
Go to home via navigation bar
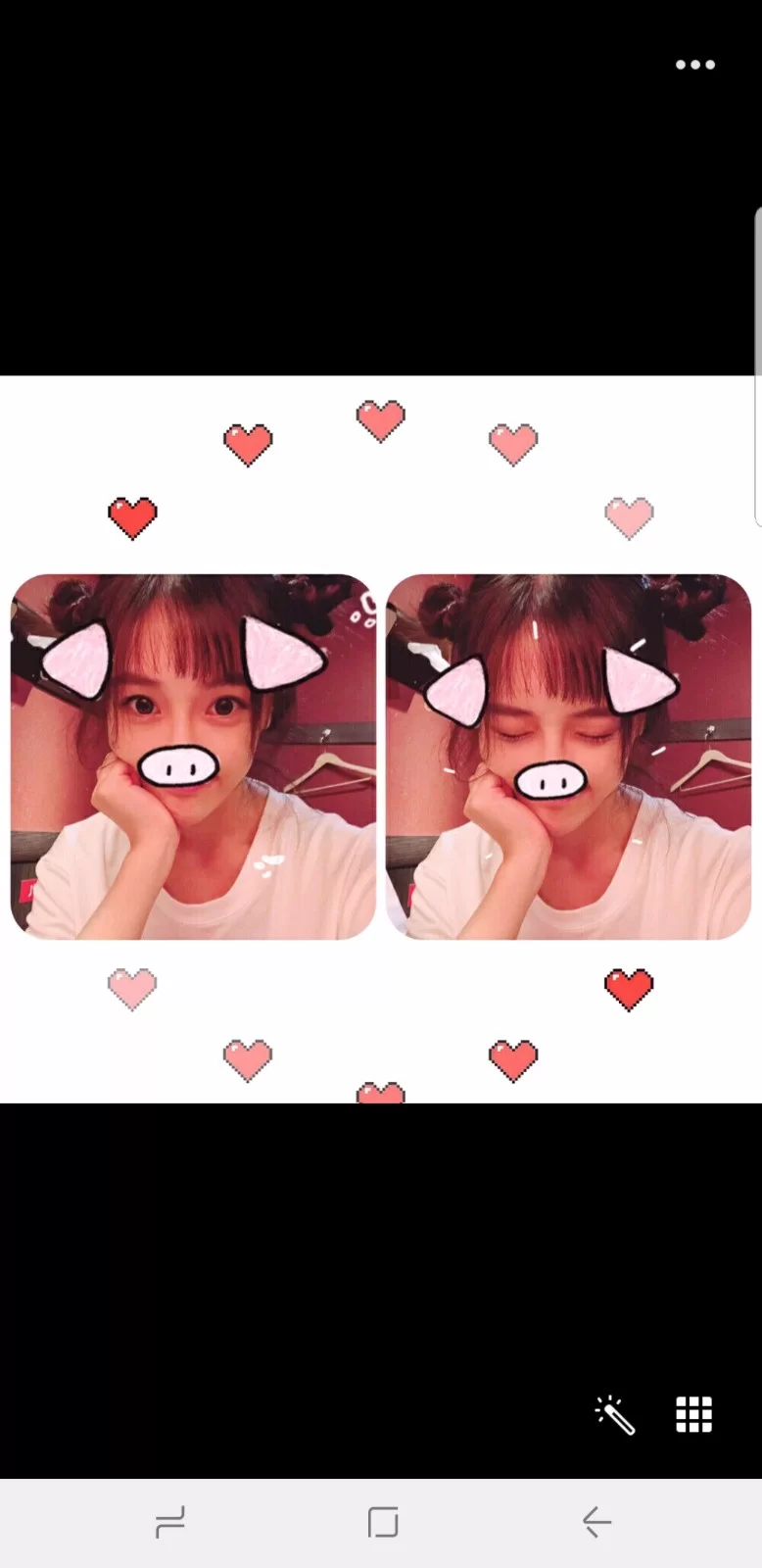382,1522
